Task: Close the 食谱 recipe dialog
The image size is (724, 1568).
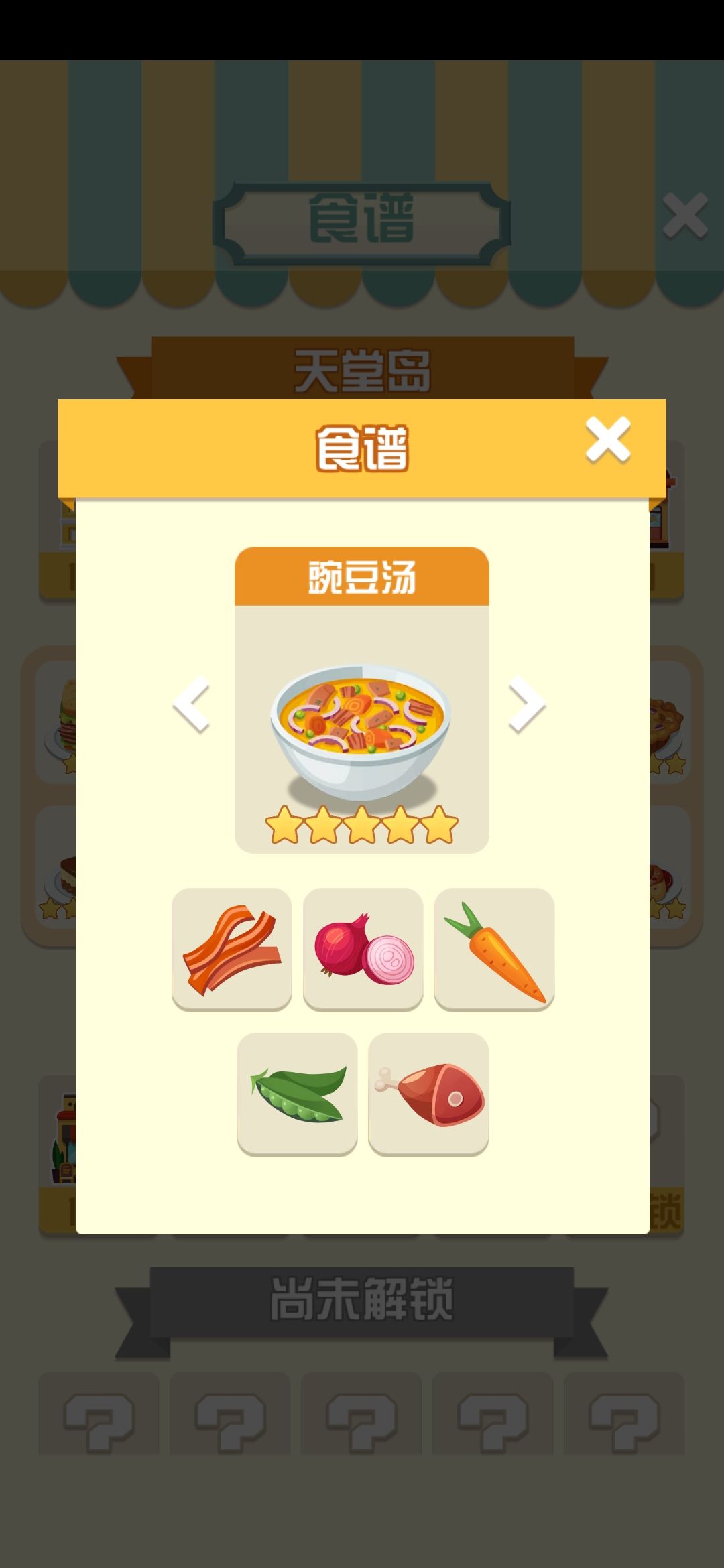Action: [607, 442]
